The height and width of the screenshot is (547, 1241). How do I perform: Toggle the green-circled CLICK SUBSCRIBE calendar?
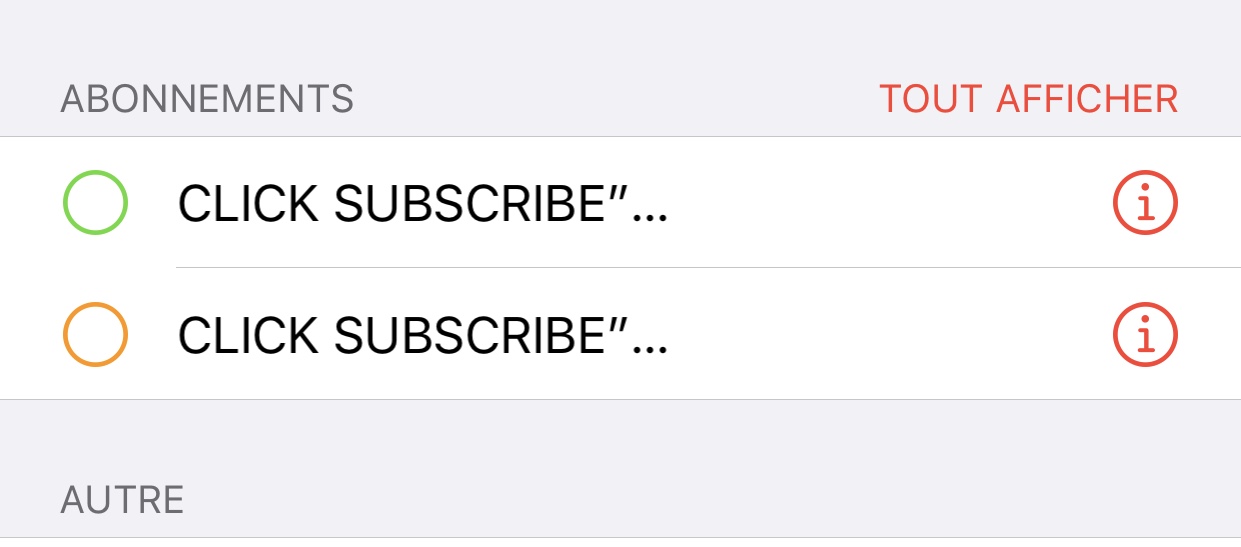click(95, 203)
